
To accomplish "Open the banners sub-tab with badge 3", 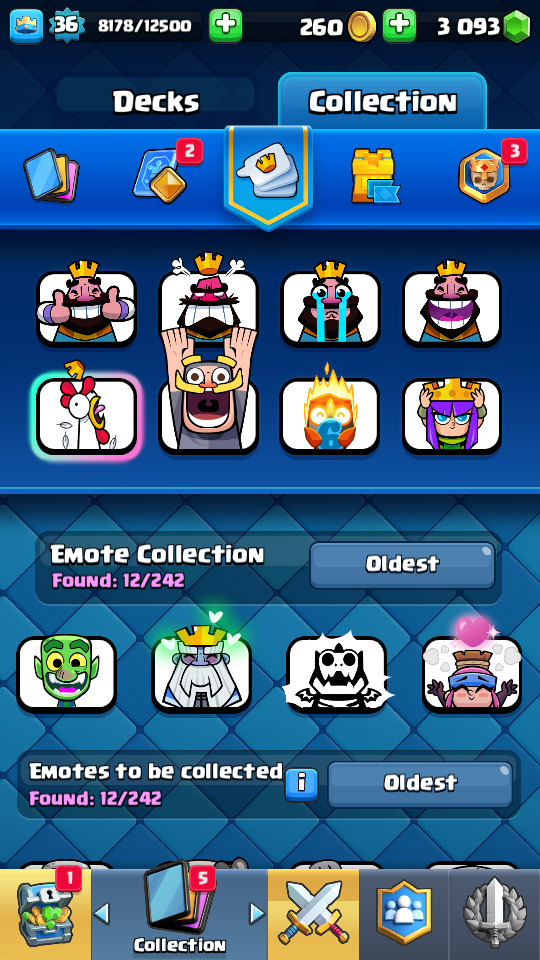I will pos(484,176).
